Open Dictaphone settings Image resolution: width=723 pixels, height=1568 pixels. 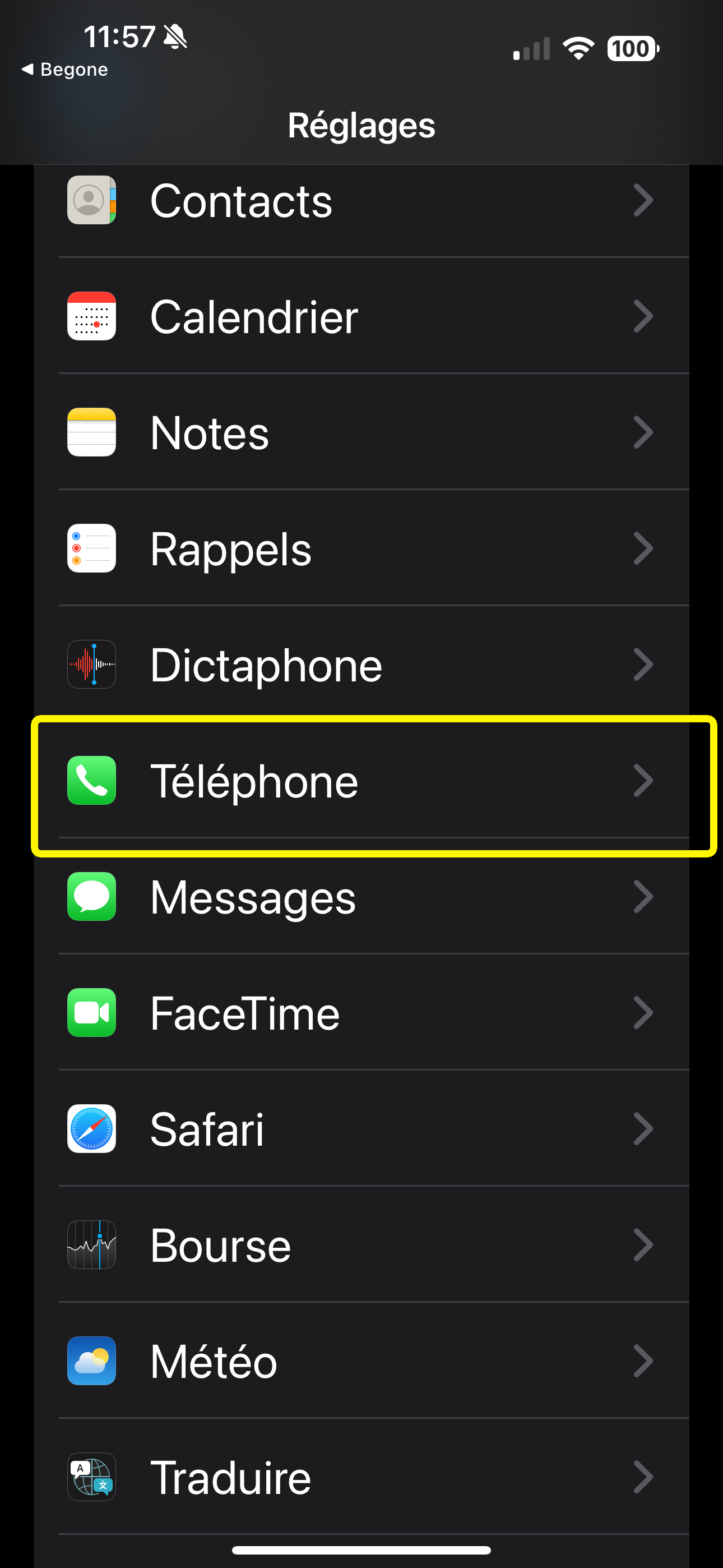361,664
